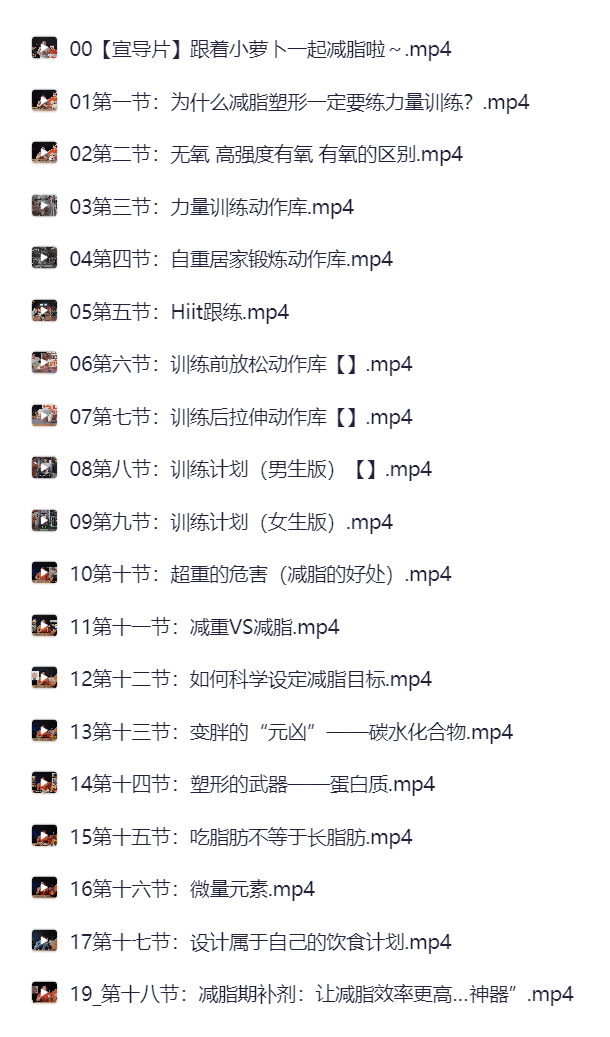Open 06第六节 训练前放松动作库
610x1037 pixels.
click(x=241, y=364)
